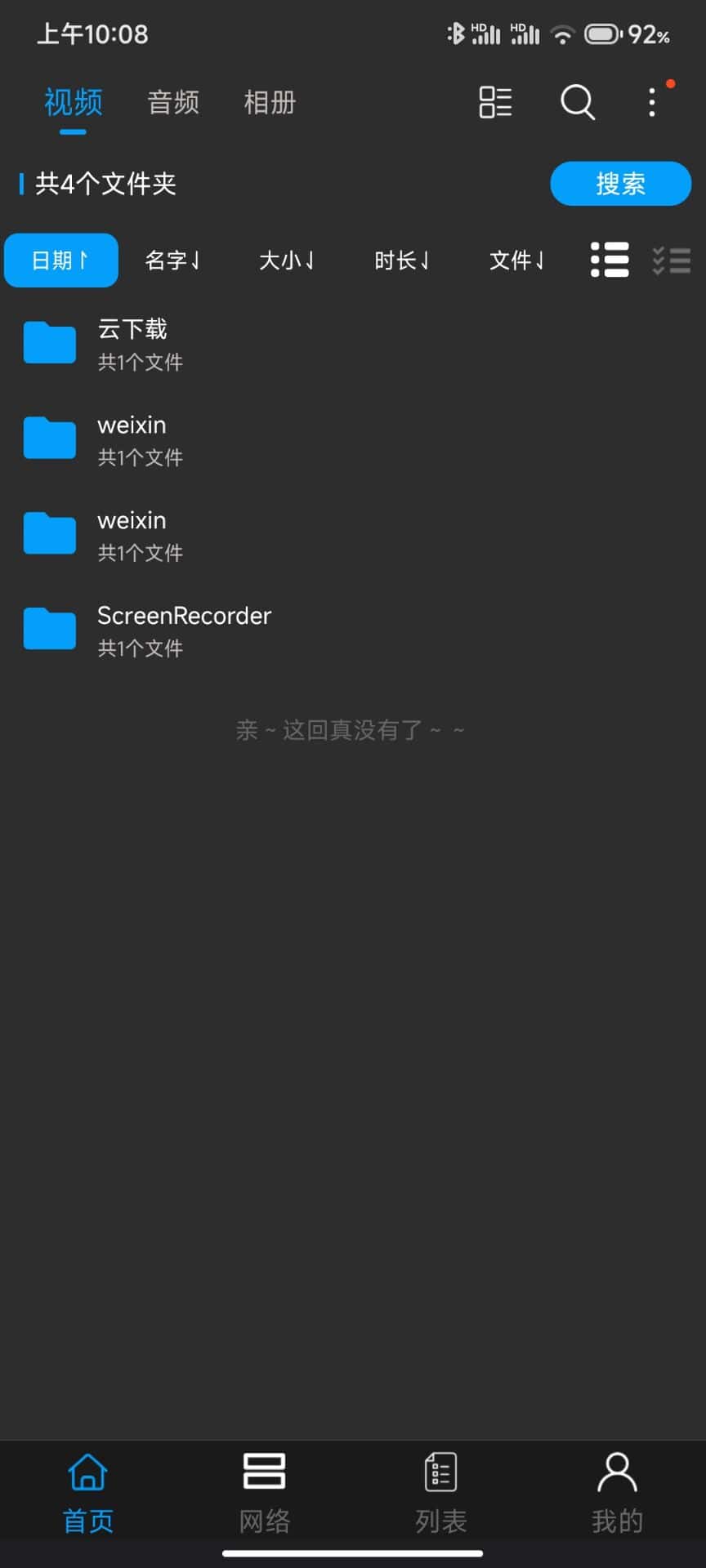Select the bulleted list view icon

click(610, 261)
